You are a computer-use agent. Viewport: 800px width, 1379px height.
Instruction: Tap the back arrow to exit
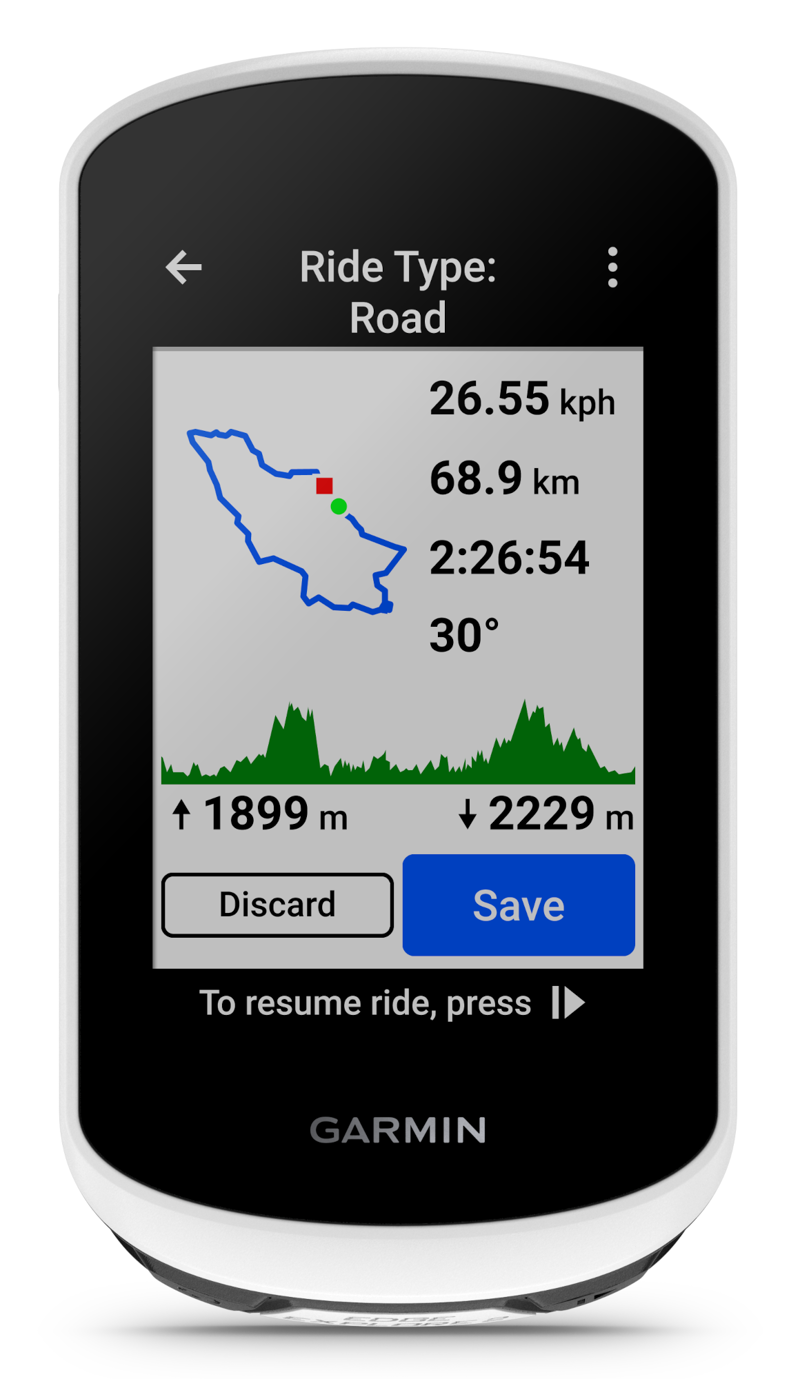pyautogui.click(x=183, y=268)
